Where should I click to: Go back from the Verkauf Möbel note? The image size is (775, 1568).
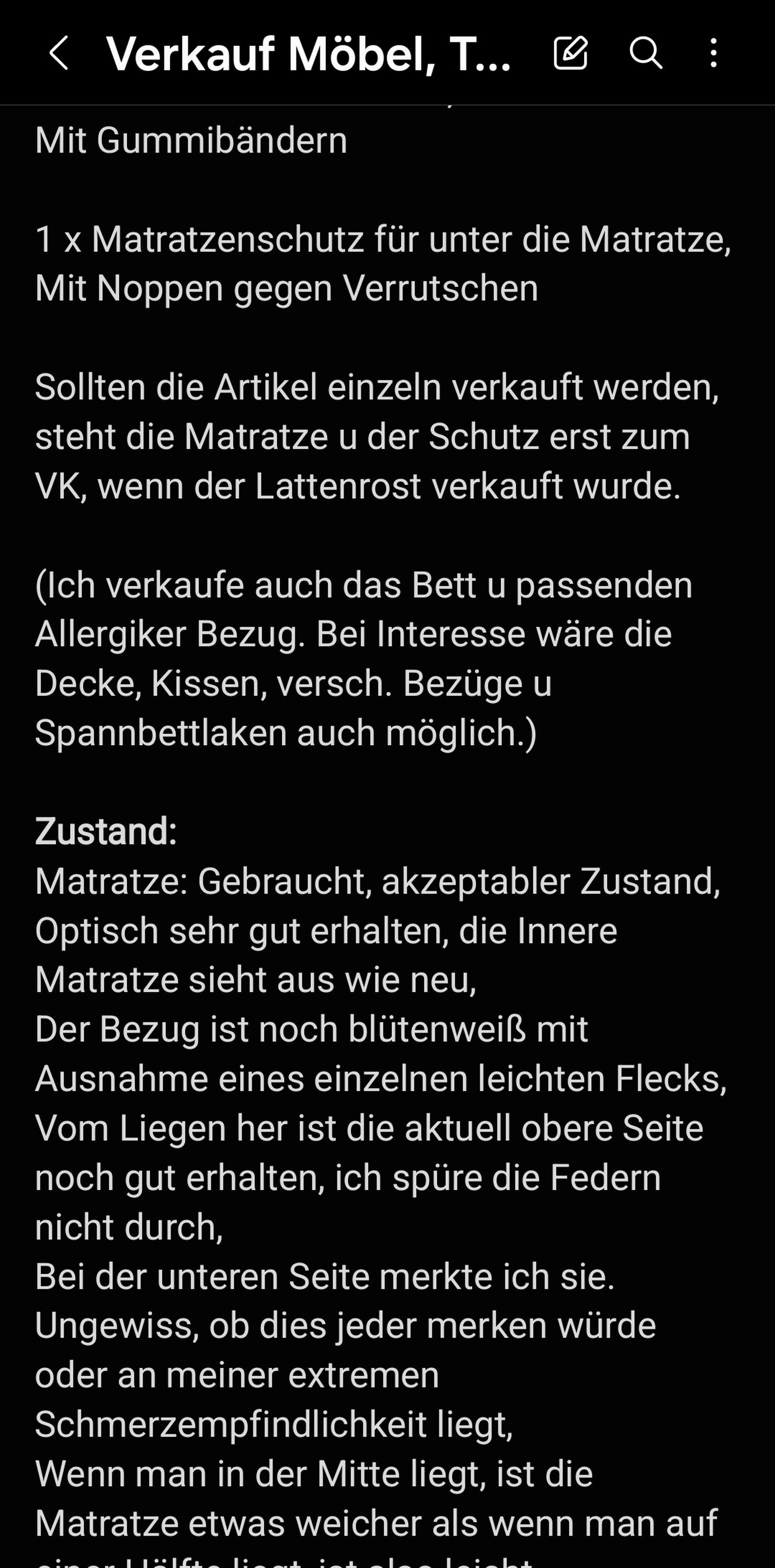(59, 53)
